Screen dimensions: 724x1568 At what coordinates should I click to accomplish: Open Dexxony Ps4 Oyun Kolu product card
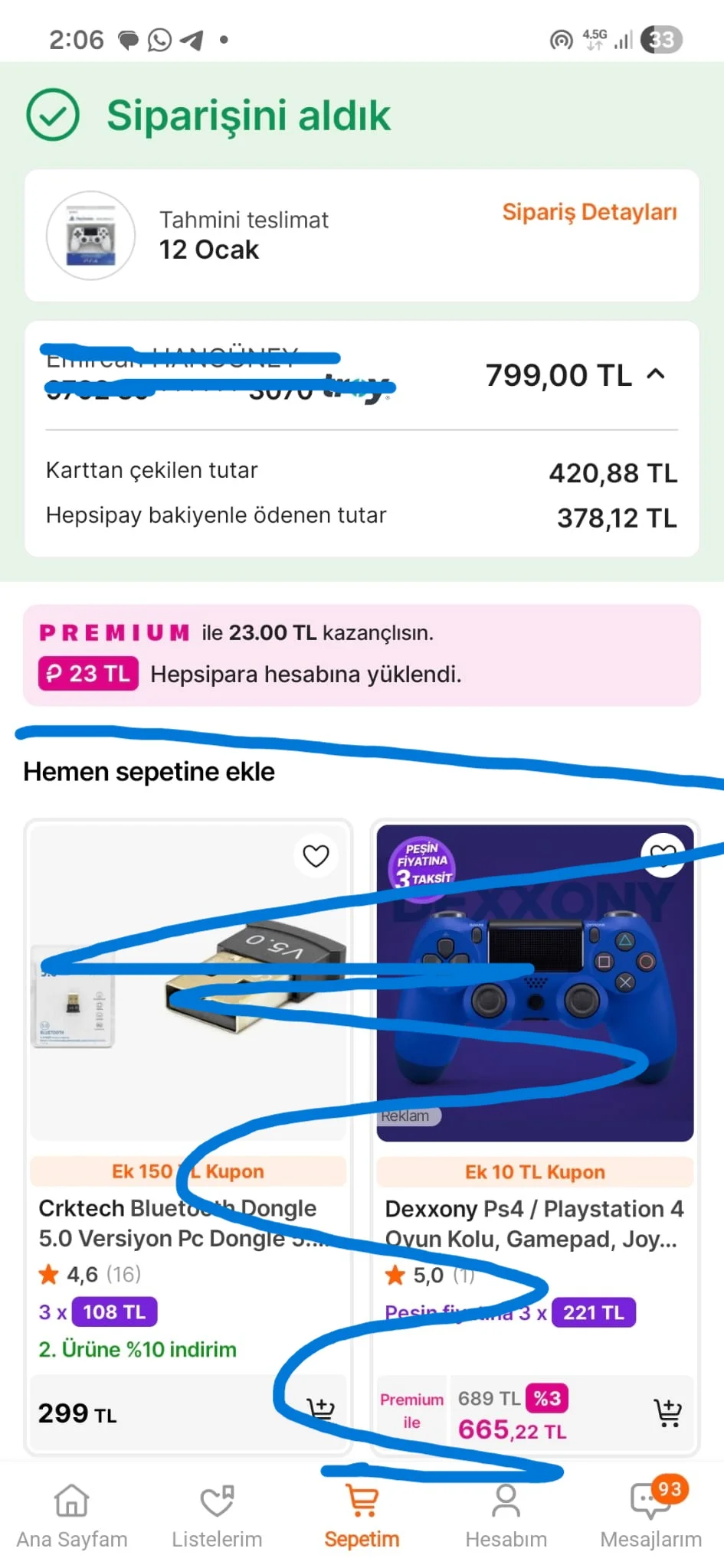click(x=534, y=1223)
